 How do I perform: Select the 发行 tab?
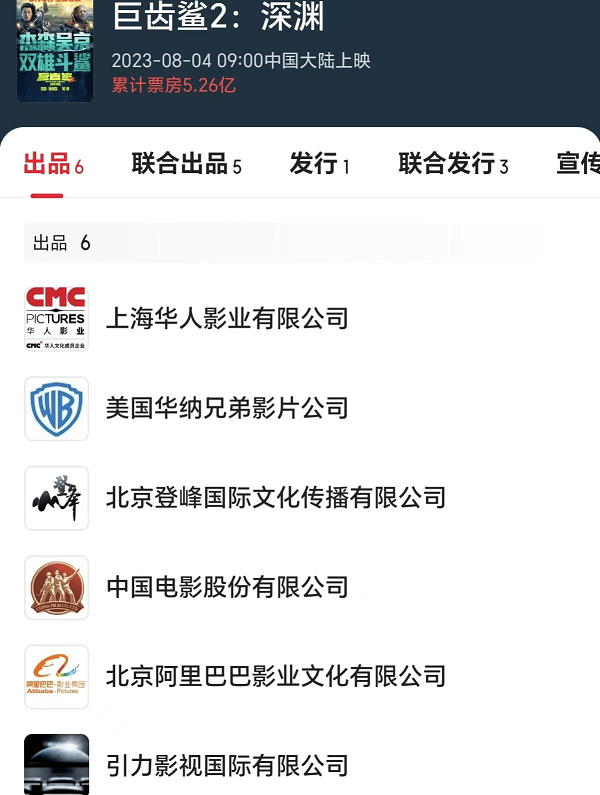point(319,165)
